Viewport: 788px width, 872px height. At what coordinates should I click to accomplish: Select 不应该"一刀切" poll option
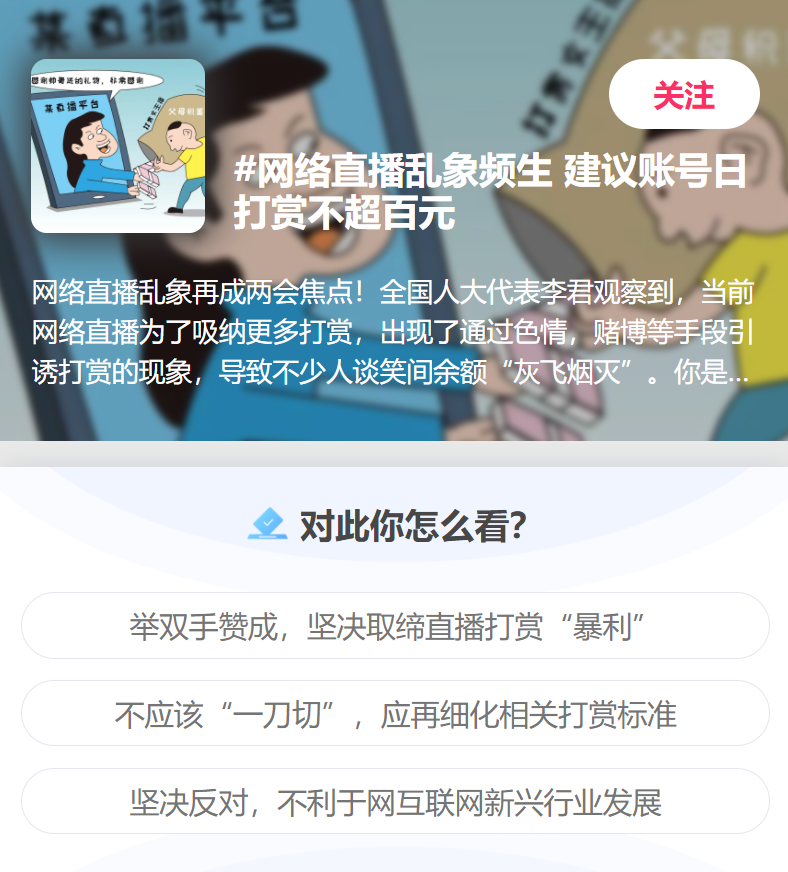point(395,714)
